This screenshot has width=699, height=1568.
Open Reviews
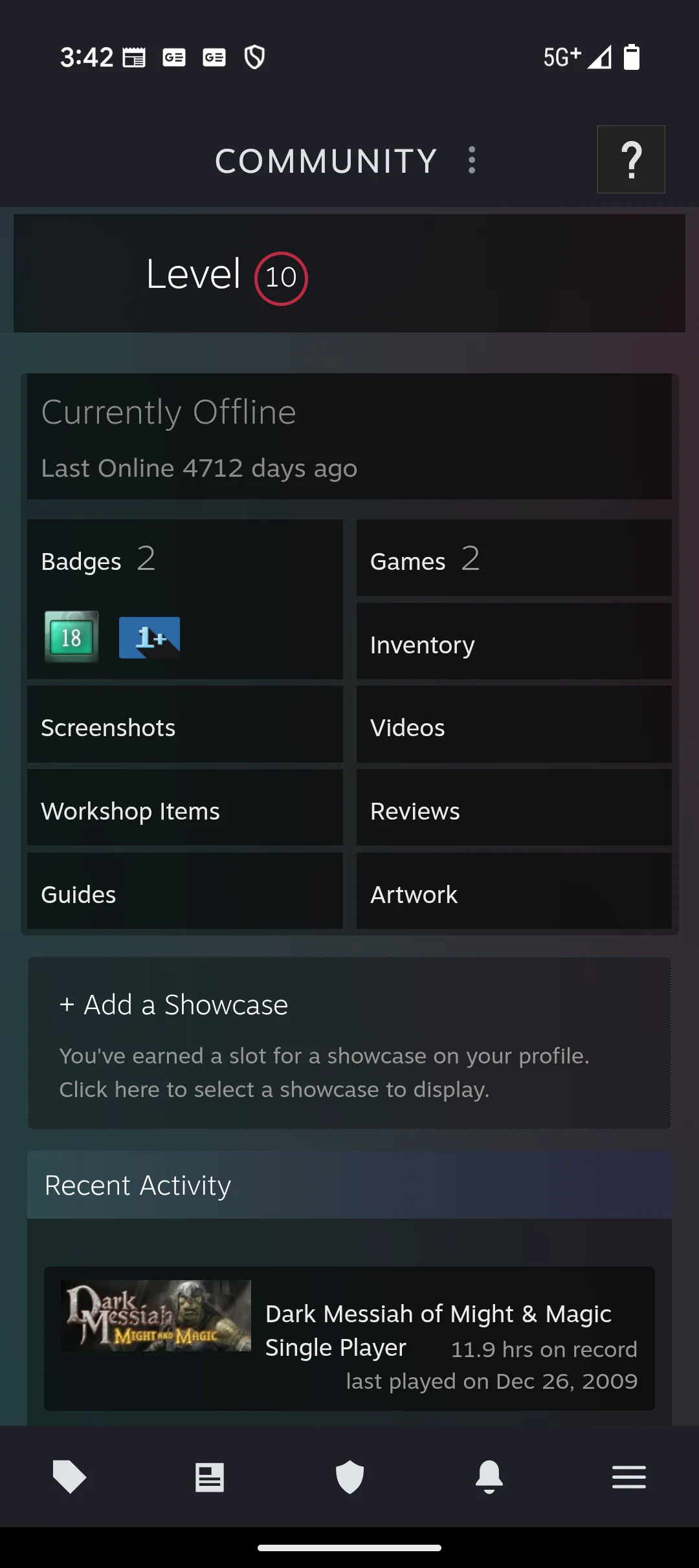click(513, 810)
